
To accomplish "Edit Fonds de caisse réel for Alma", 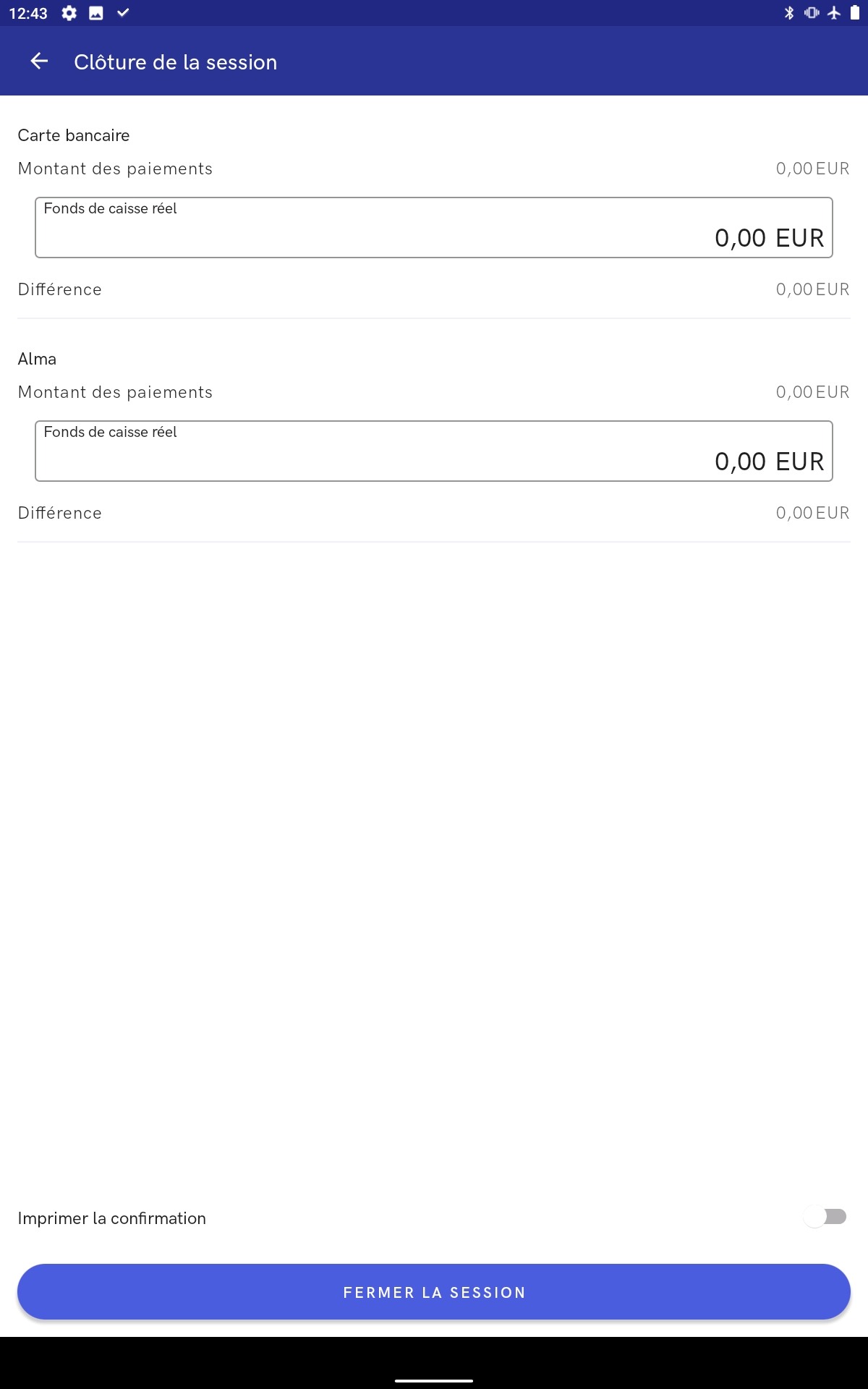I will [434, 451].
